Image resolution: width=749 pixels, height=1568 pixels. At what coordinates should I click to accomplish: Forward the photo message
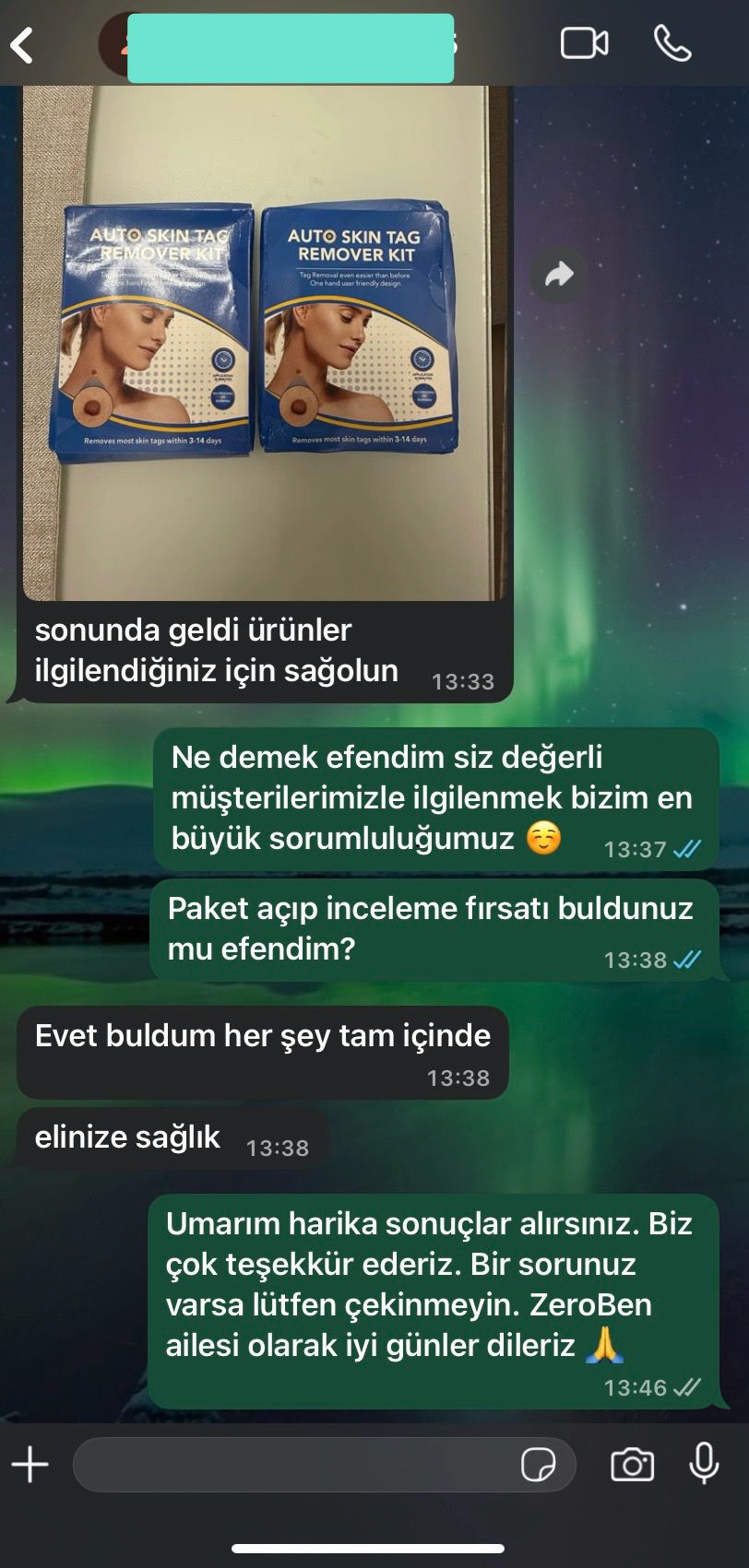pyautogui.click(x=559, y=275)
